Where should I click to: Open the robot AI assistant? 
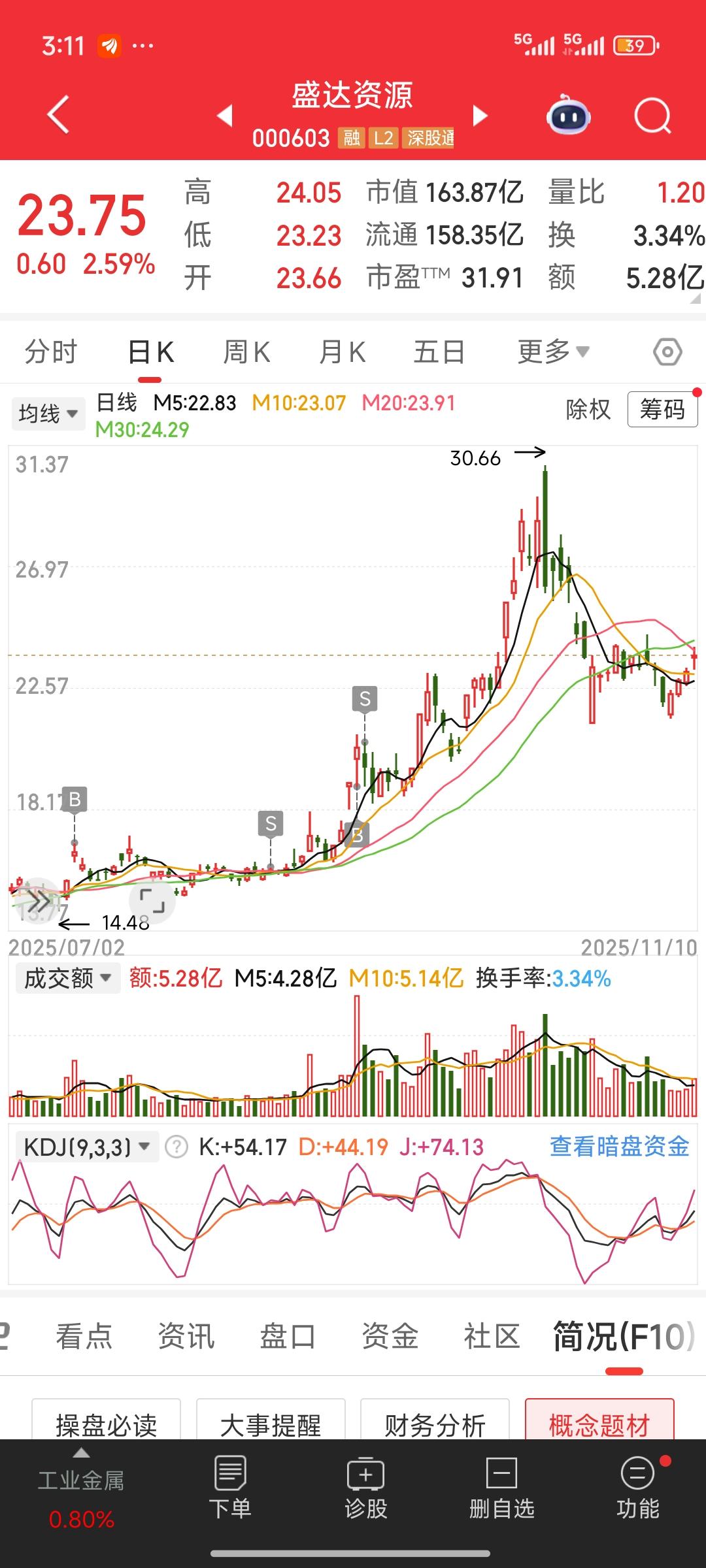tap(568, 116)
